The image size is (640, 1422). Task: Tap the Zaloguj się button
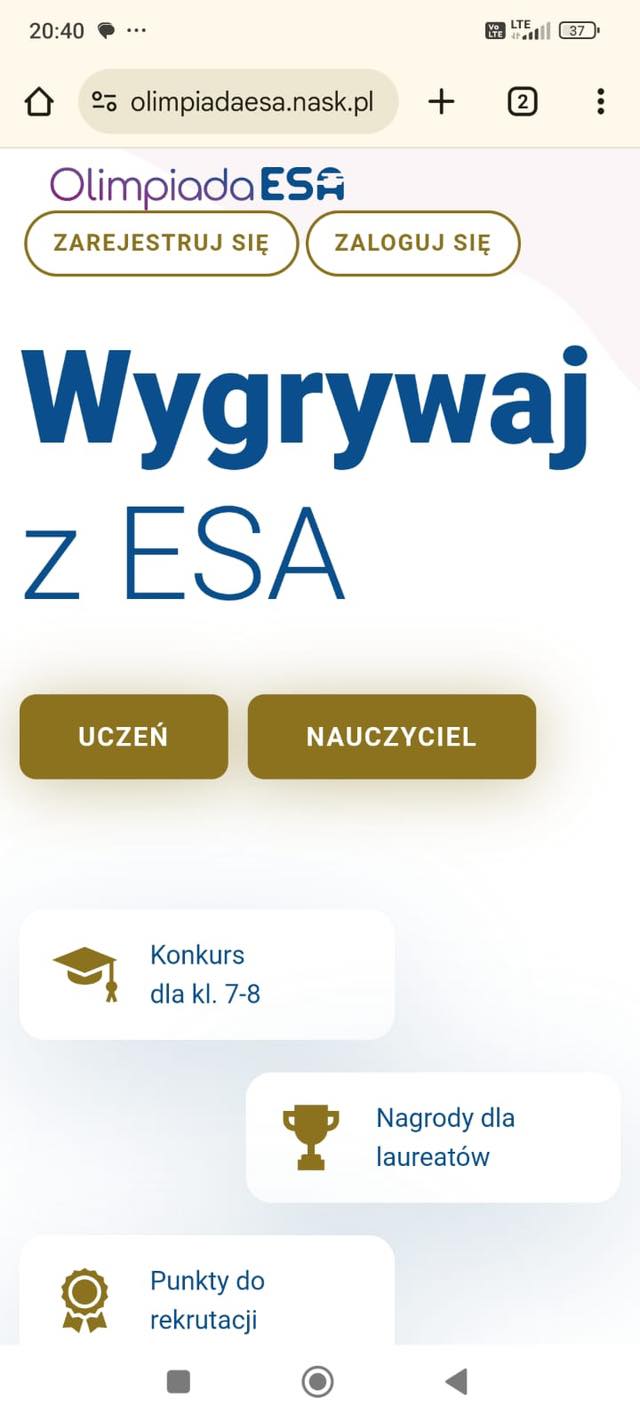point(413,243)
